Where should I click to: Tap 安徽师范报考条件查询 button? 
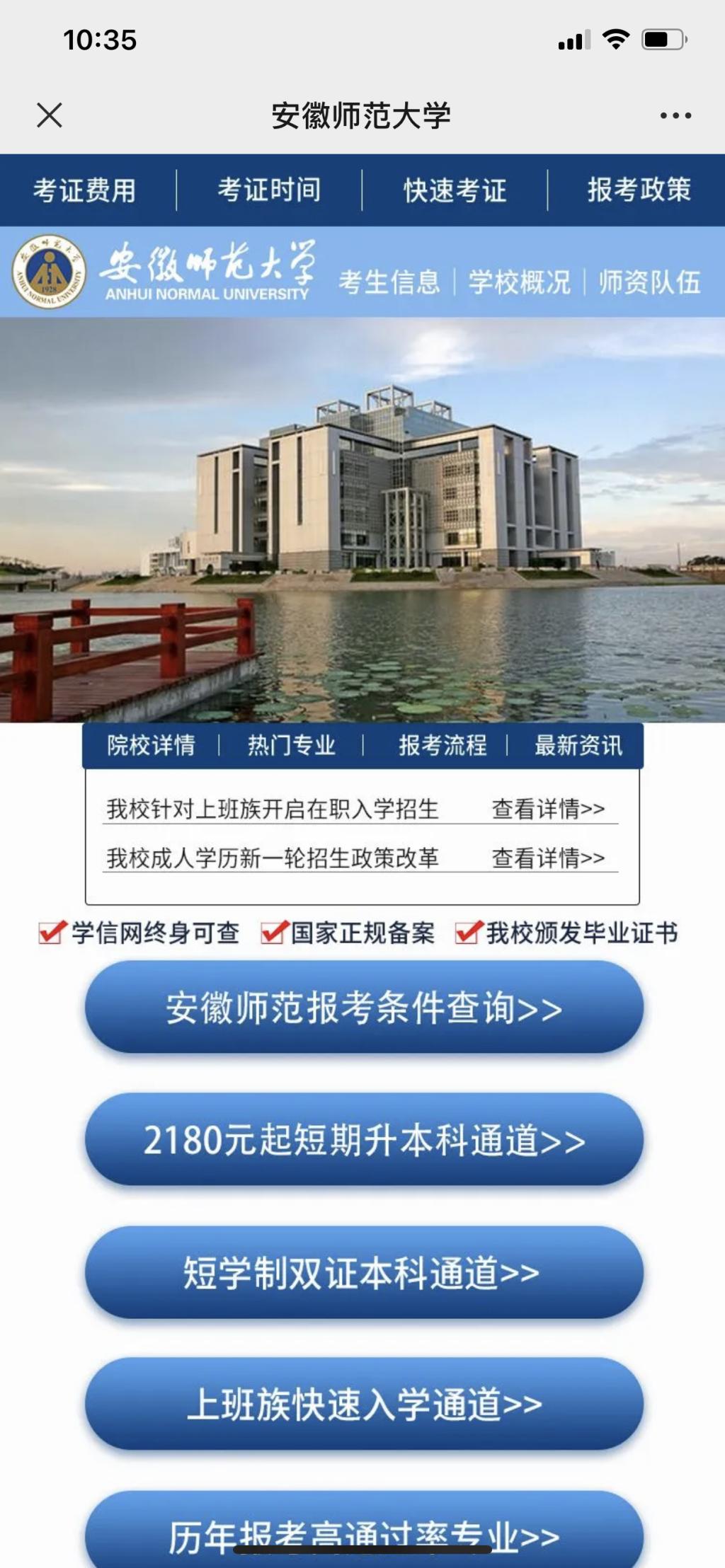pos(364,1007)
